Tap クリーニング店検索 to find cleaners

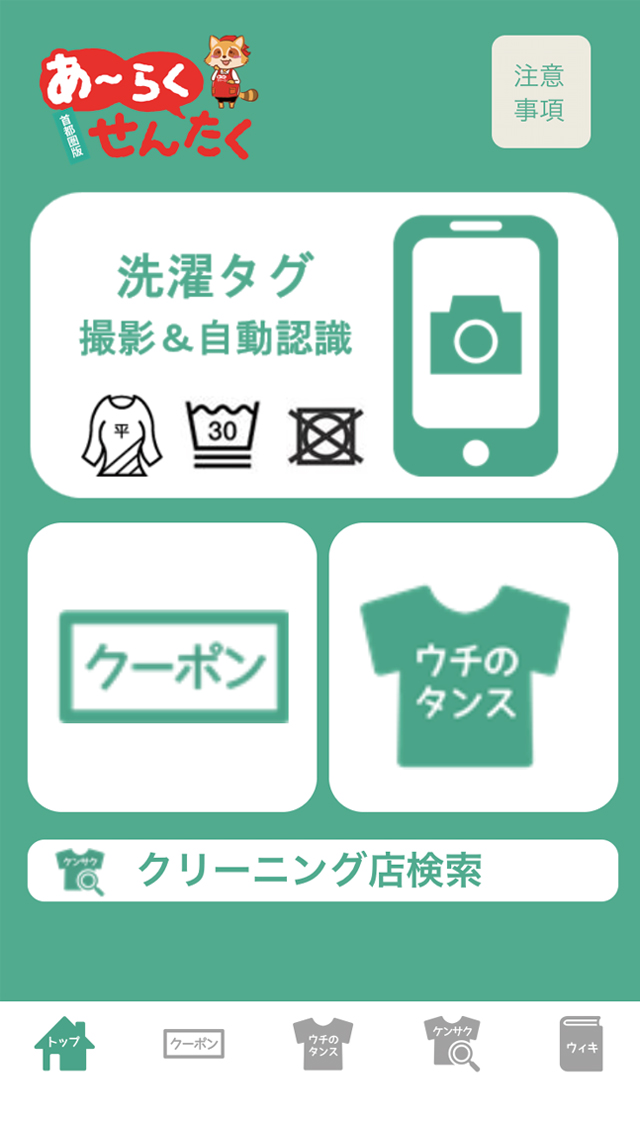(x=322, y=870)
